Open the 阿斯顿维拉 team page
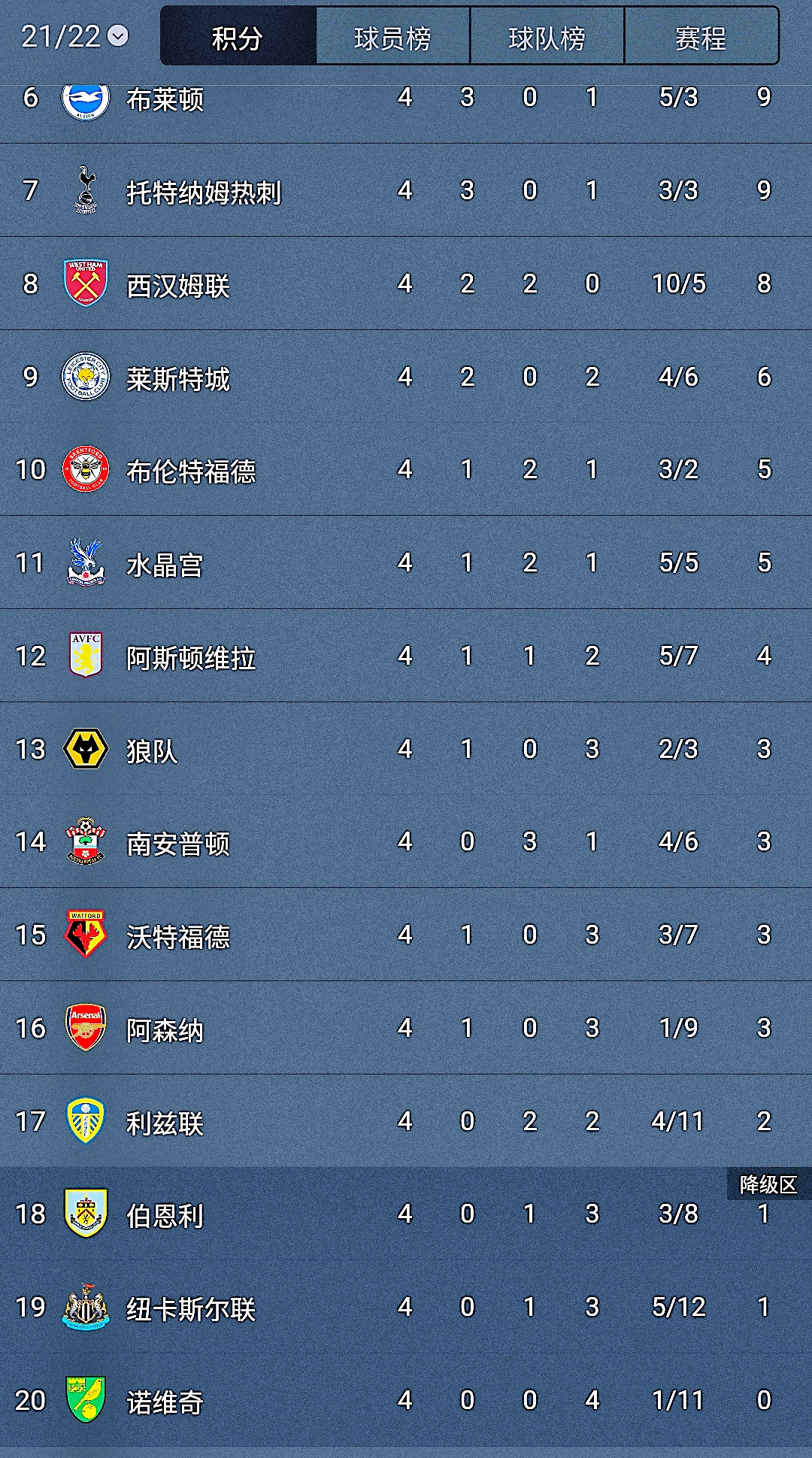Image resolution: width=812 pixels, height=1458 pixels. pyautogui.click(x=191, y=656)
